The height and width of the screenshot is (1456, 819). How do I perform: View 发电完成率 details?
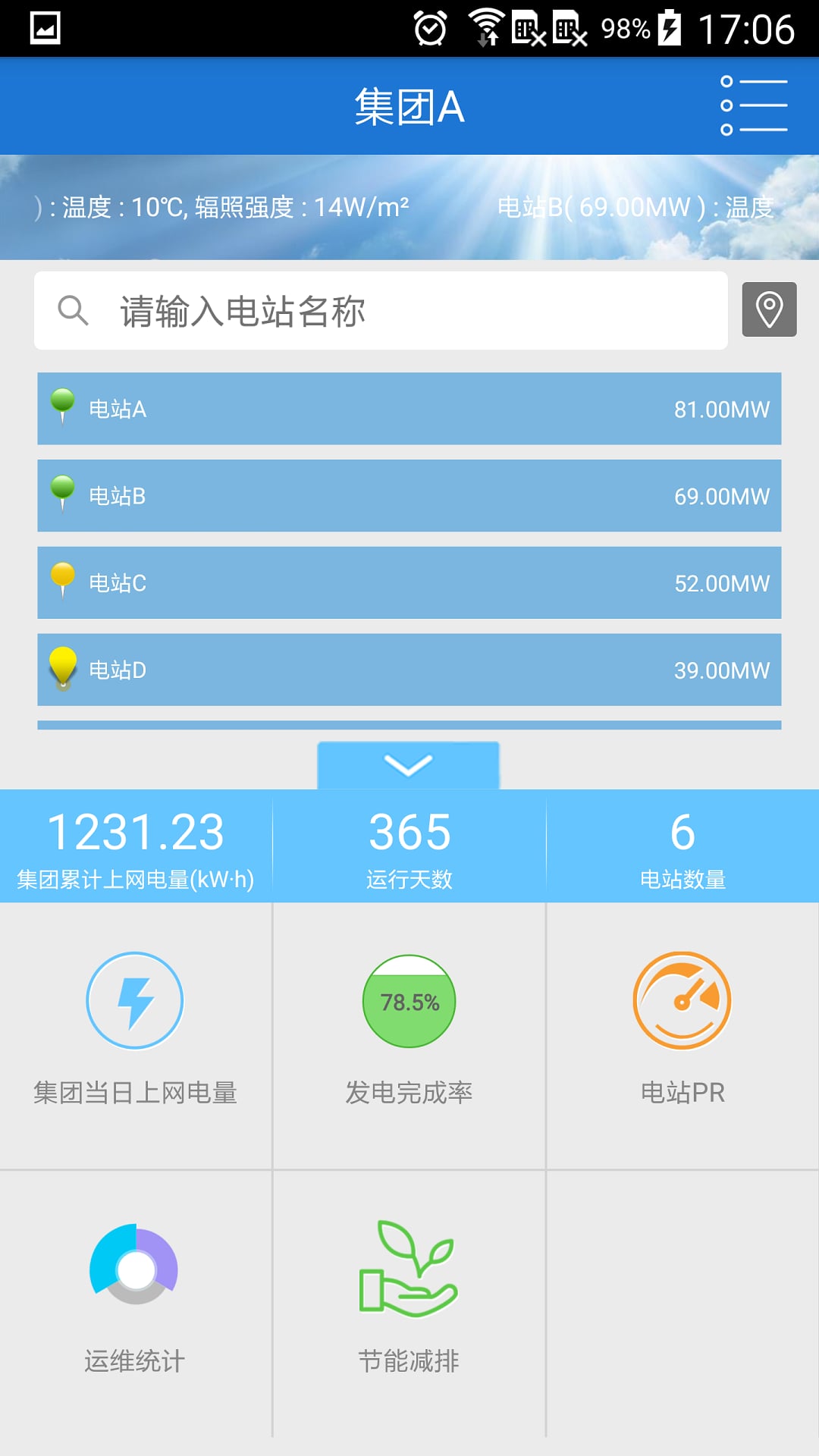(x=409, y=1036)
